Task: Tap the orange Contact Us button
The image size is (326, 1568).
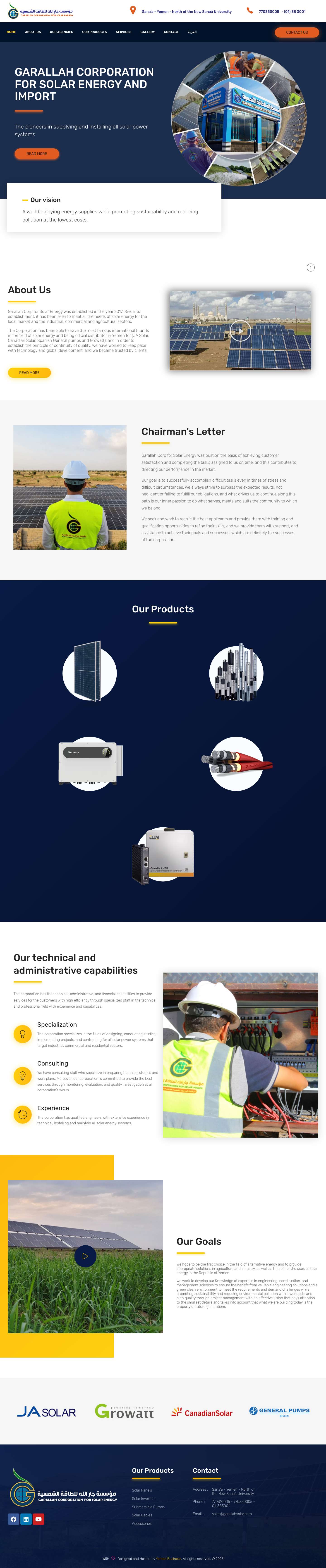Action: click(297, 32)
